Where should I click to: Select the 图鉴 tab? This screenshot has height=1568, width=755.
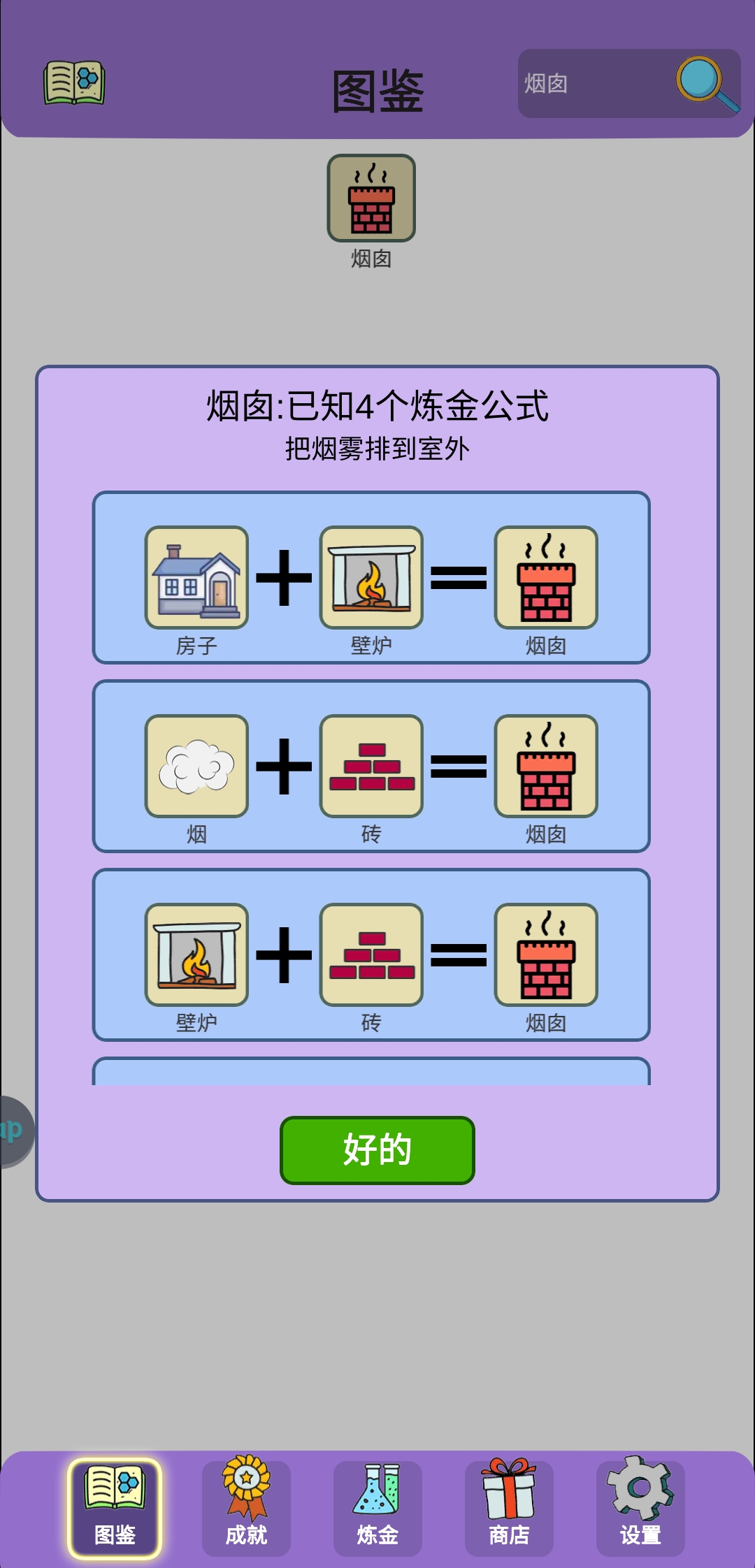115,1507
